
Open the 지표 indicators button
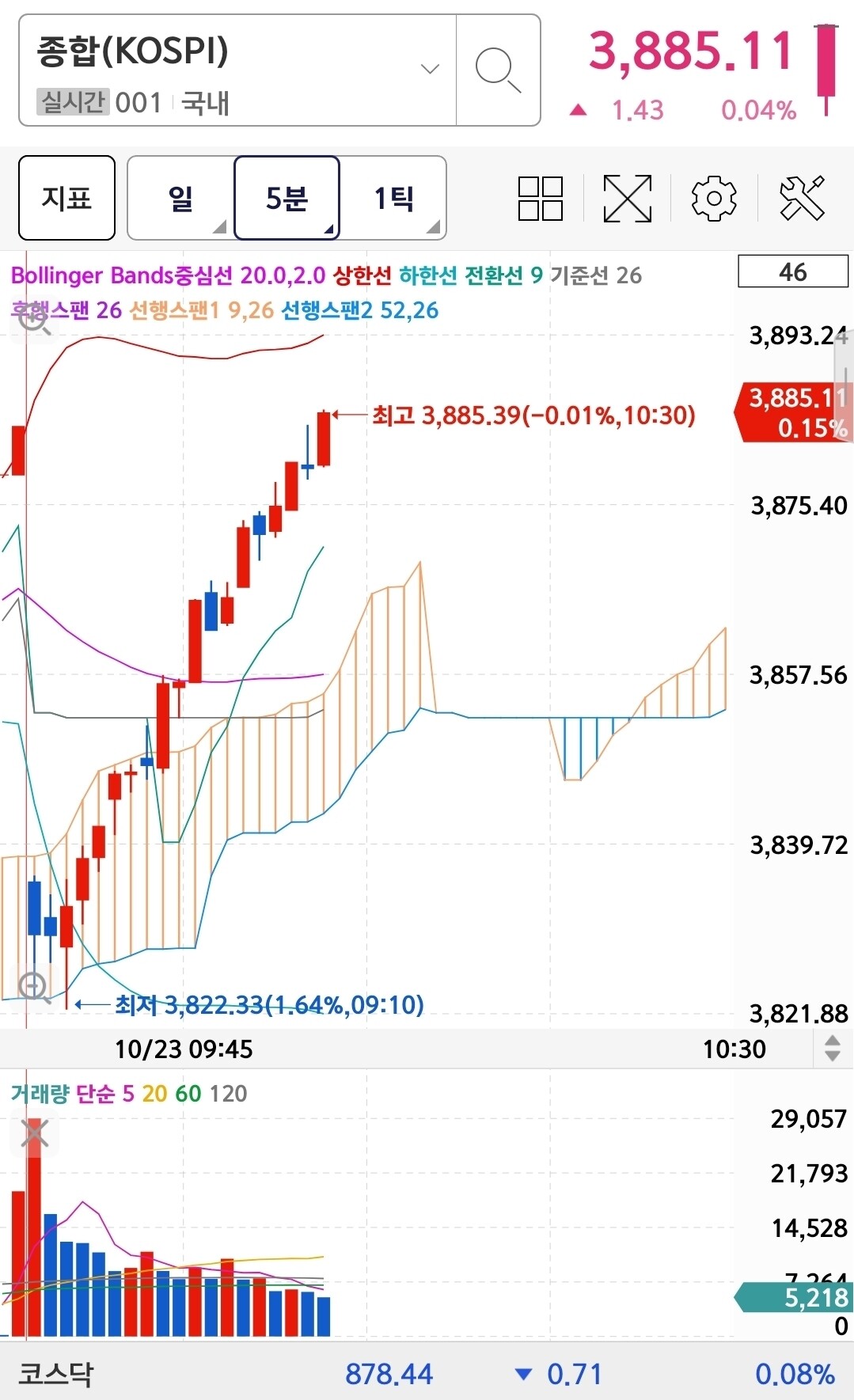tap(66, 198)
